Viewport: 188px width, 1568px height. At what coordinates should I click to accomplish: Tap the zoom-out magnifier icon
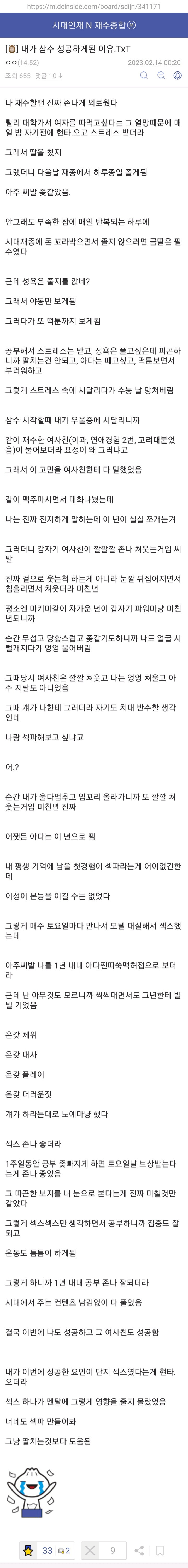144,75
